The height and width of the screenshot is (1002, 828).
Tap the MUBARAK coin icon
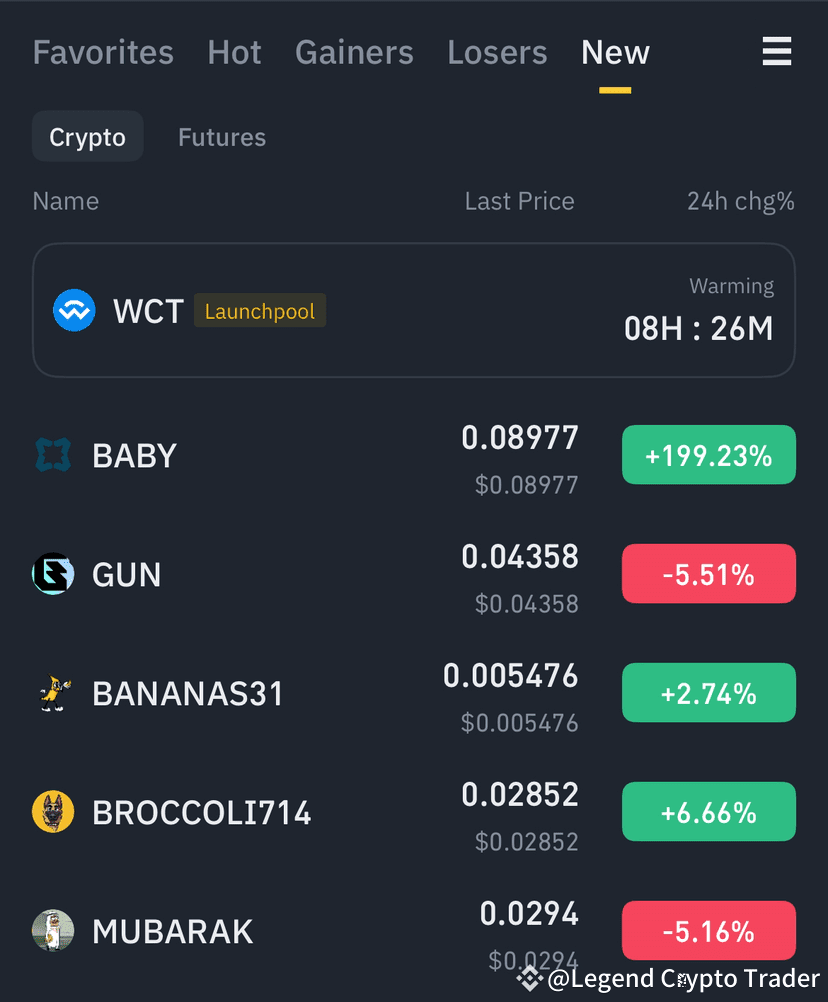coord(52,930)
